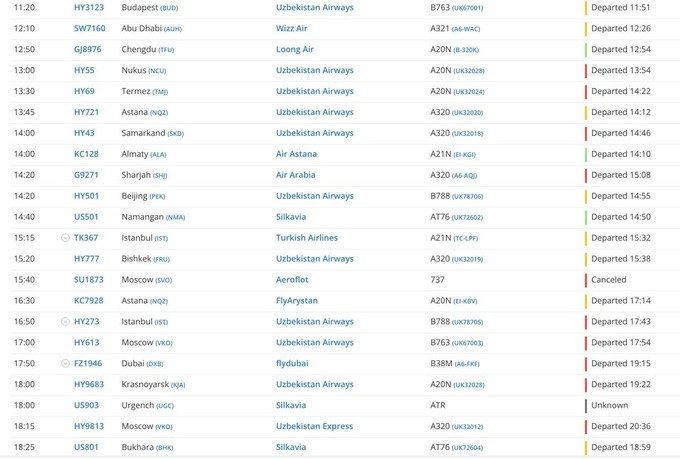View flight FZ1946 to Dubai
This screenshot has height=459, width=680.
[x=88, y=364]
